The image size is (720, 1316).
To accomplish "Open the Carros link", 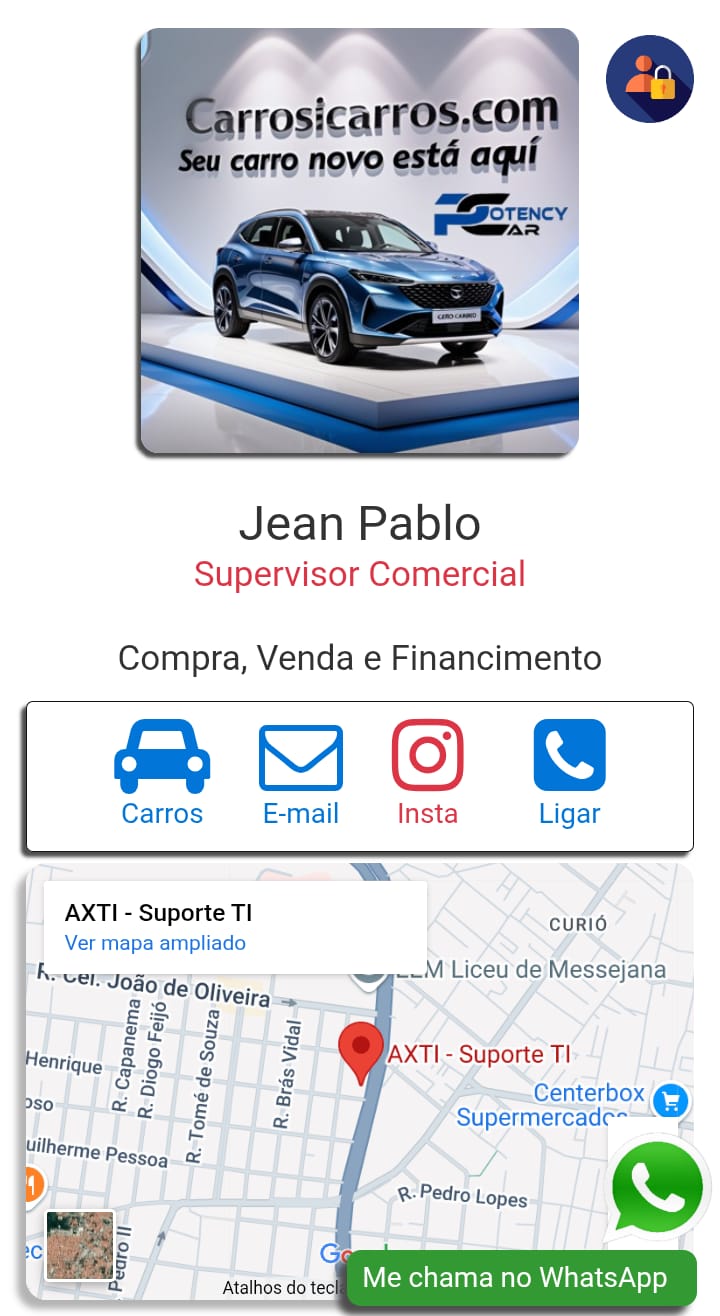I will [x=162, y=772].
